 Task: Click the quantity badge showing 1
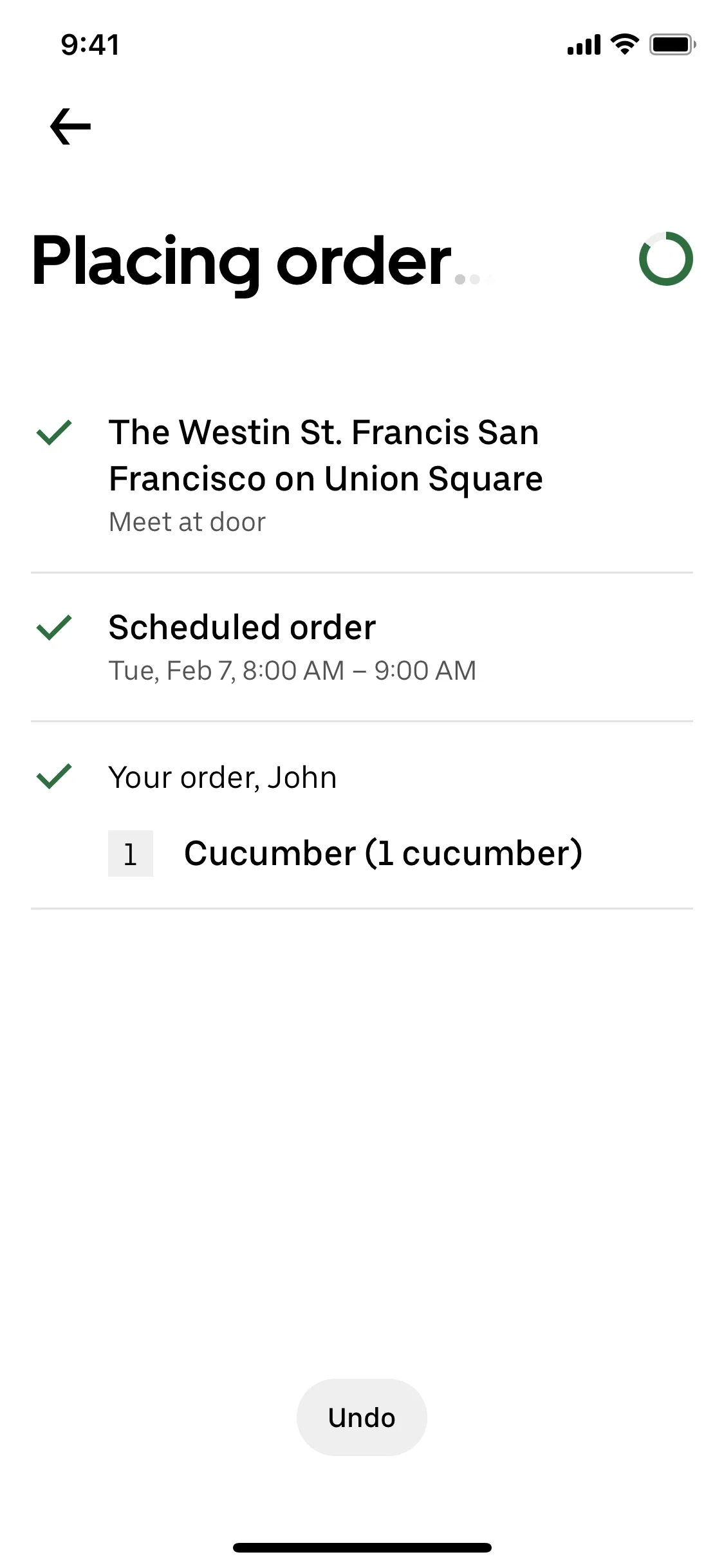(131, 853)
